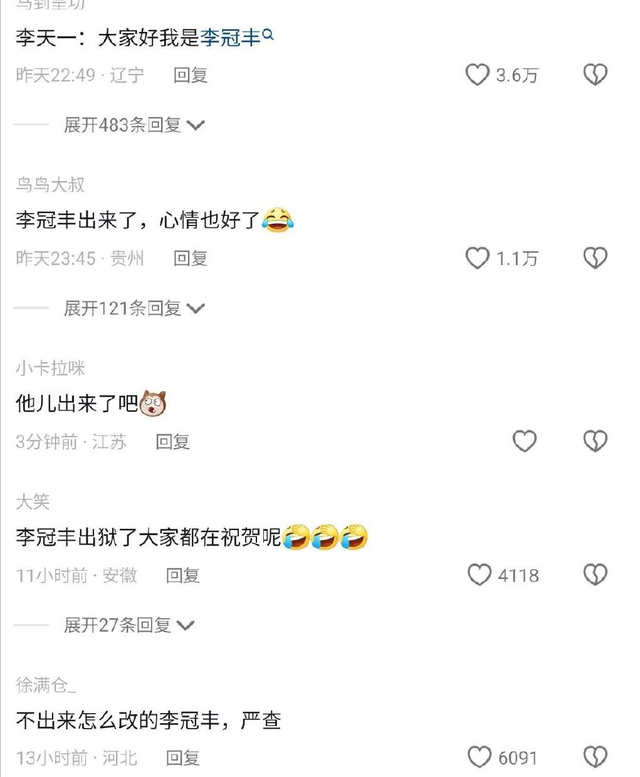
Task: Reply to 大笑's comment
Action: point(182,575)
